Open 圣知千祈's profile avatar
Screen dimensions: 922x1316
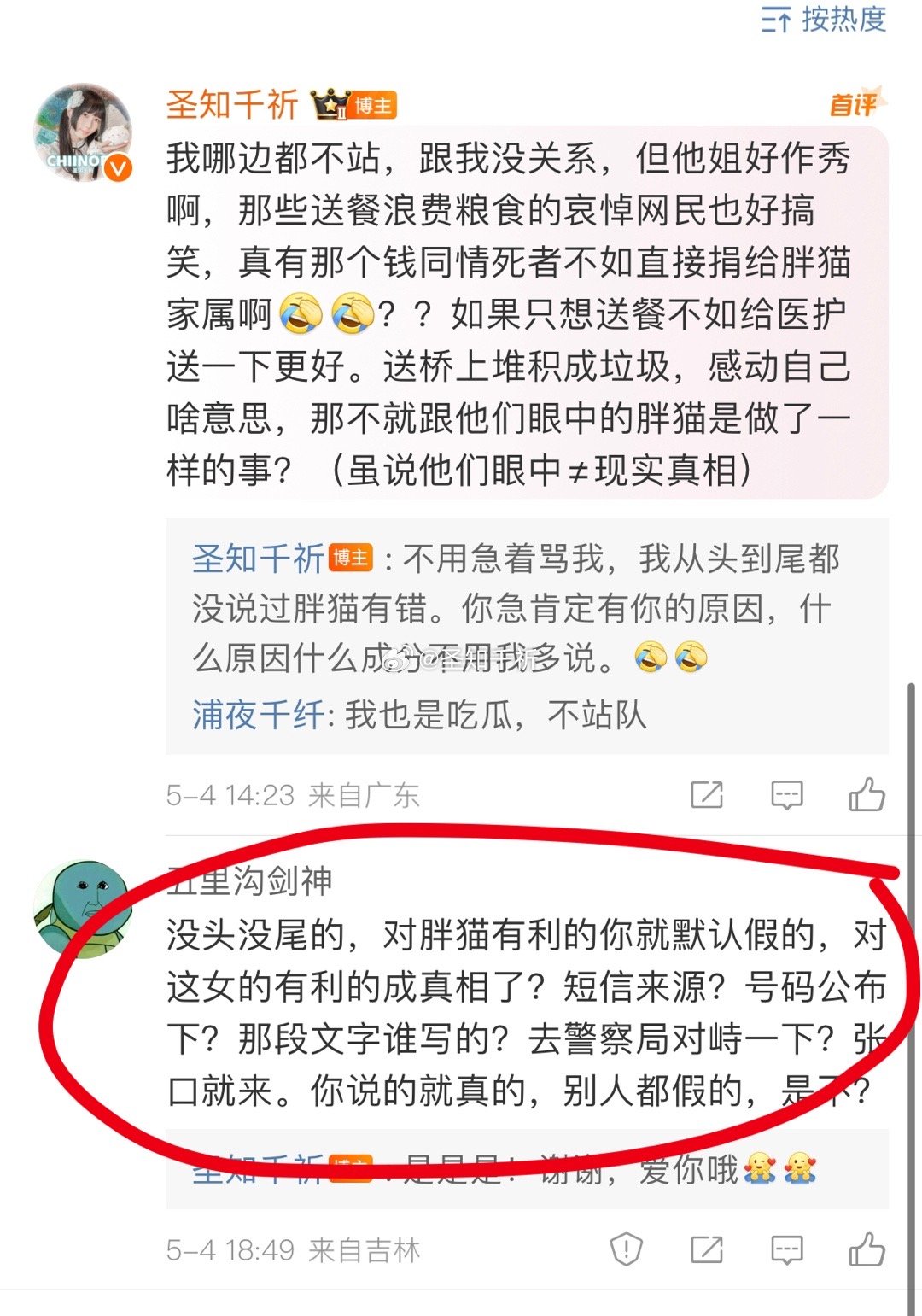[x=83, y=133]
